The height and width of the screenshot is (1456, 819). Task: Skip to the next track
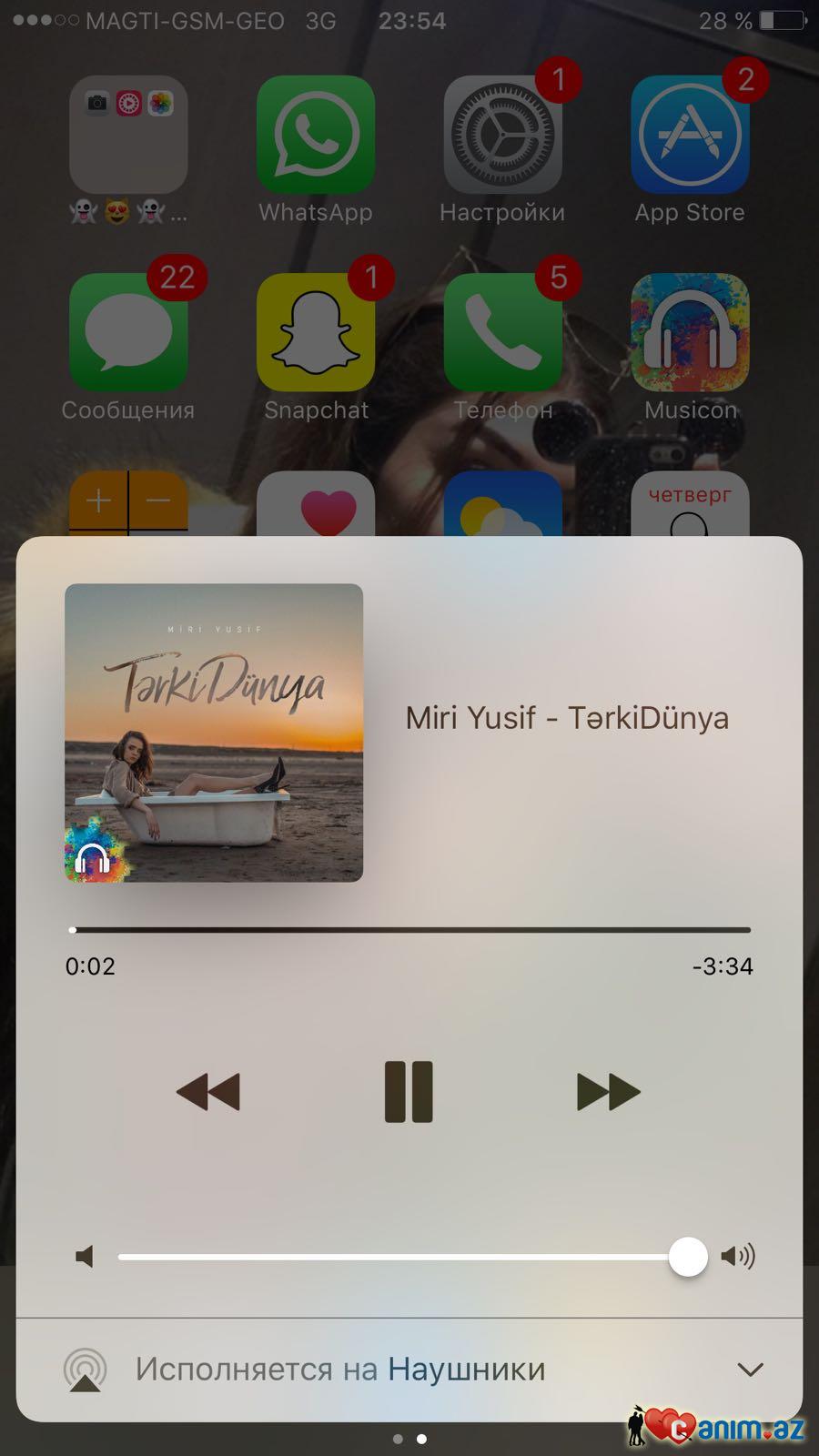click(x=608, y=1091)
